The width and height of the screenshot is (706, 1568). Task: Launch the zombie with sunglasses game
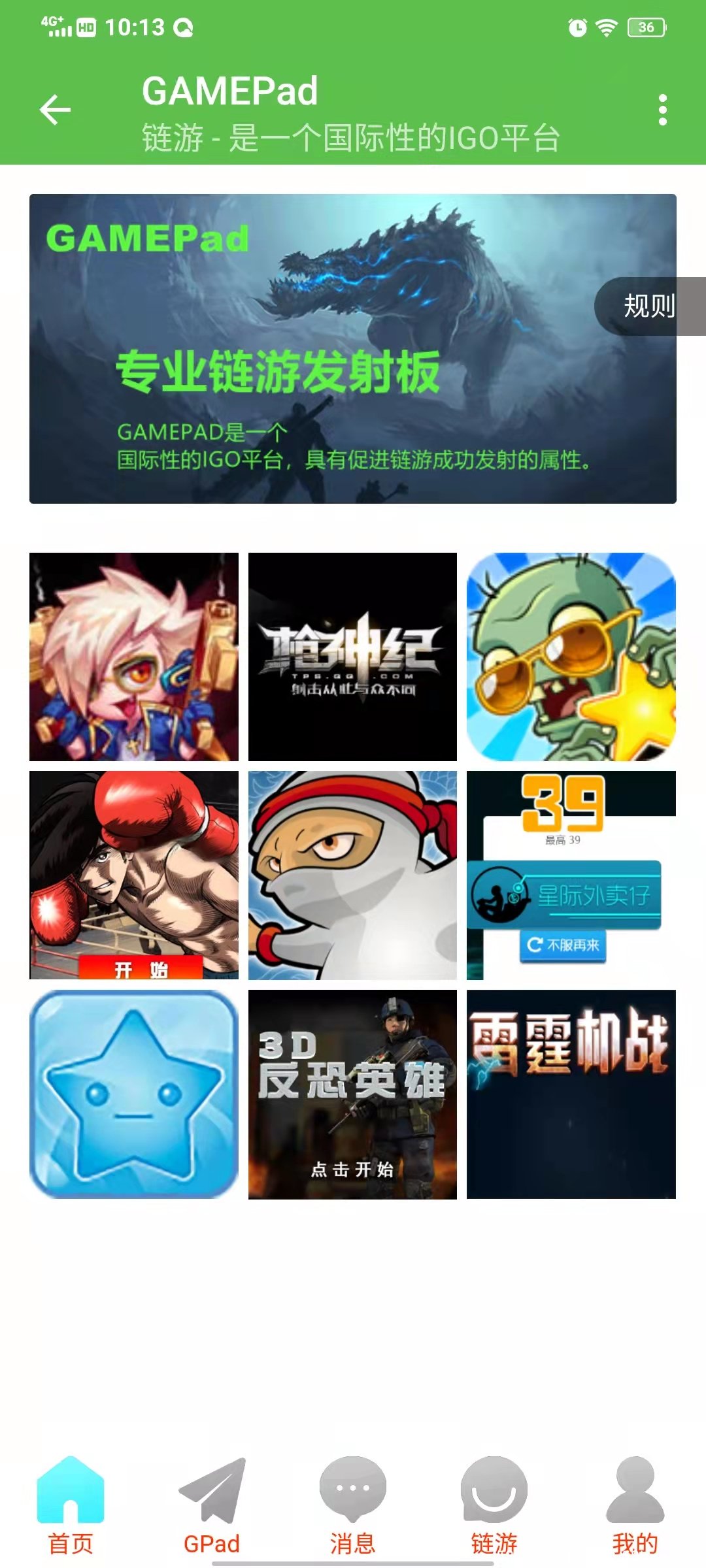(571, 657)
